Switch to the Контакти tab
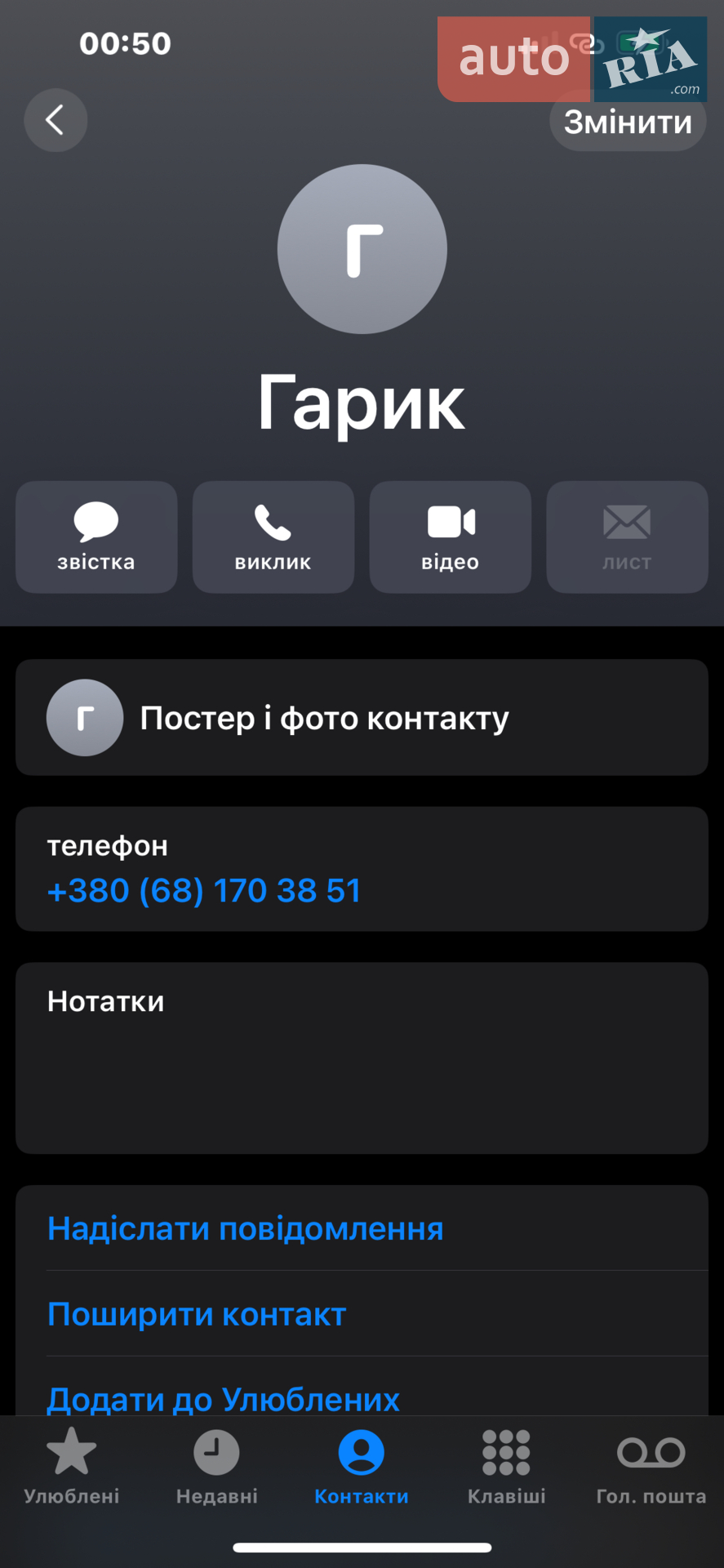 click(x=362, y=1467)
